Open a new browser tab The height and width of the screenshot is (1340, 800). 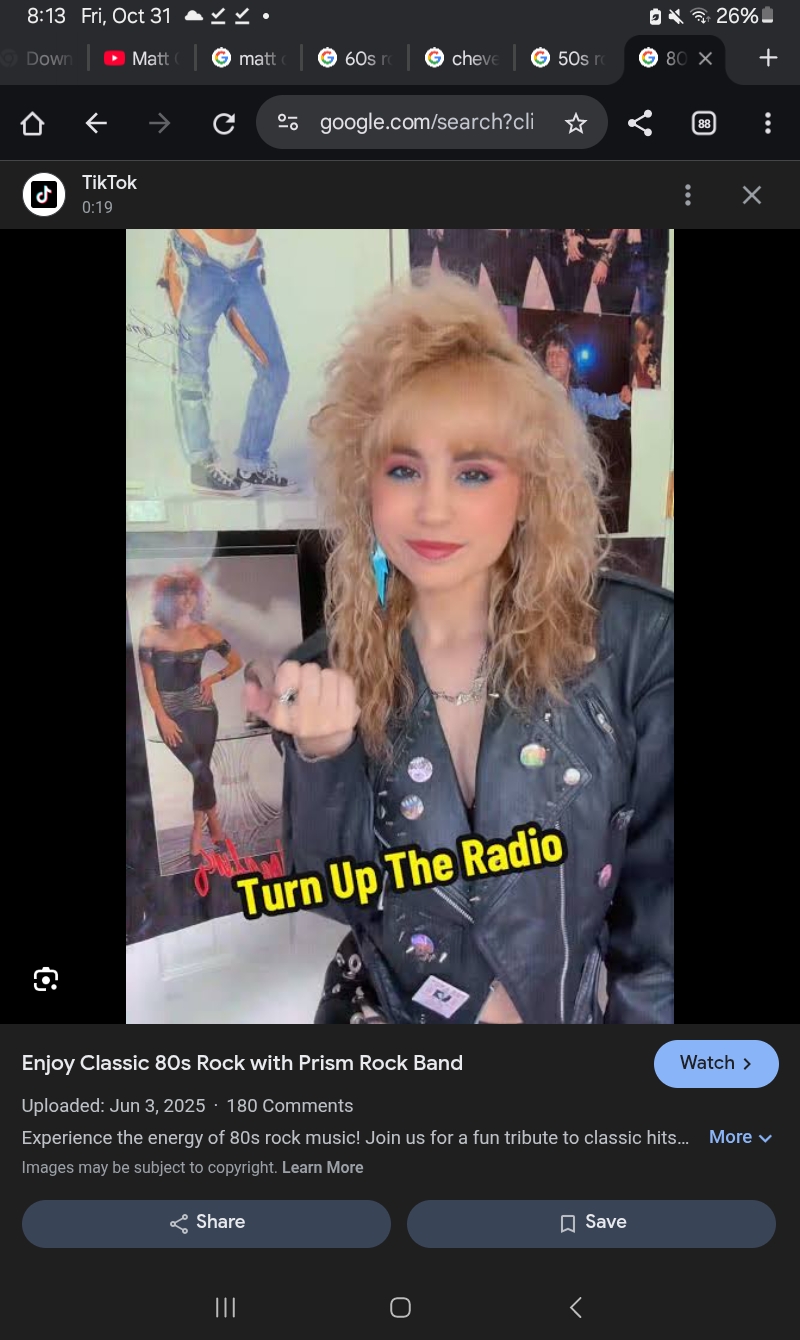[767, 58]
